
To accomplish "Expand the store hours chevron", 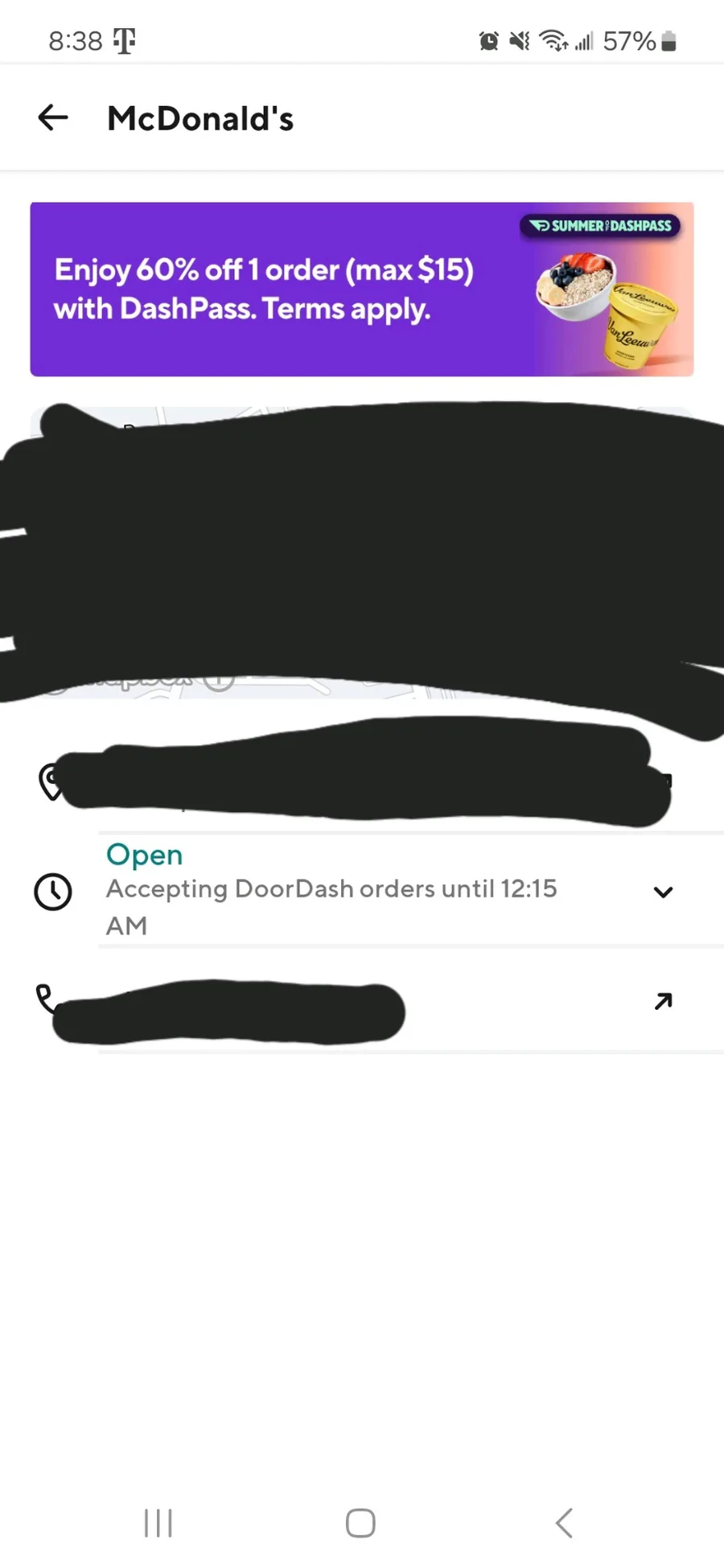I will point(663,892).
